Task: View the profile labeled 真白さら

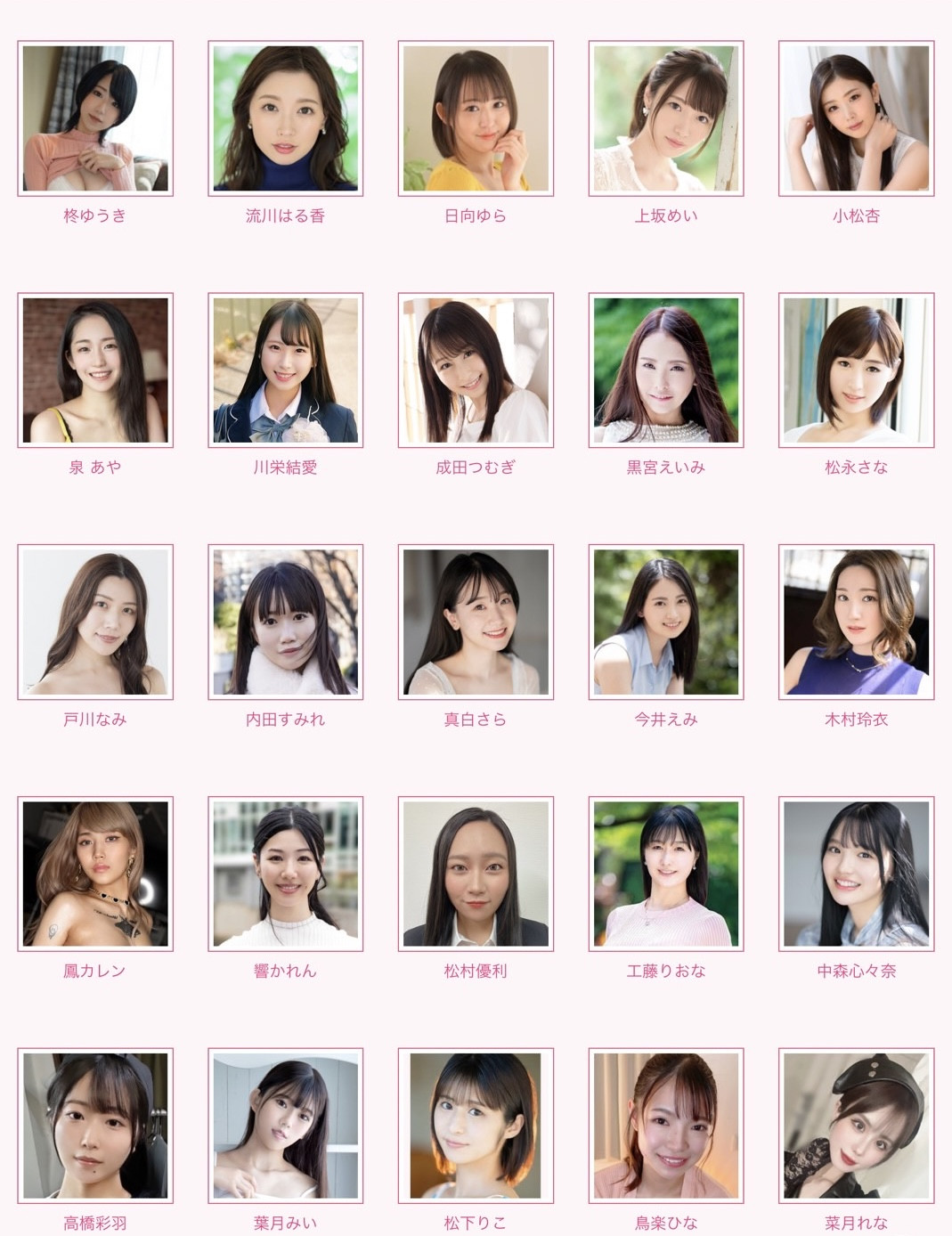Action: pyautogui.click(x=476, y=622)
